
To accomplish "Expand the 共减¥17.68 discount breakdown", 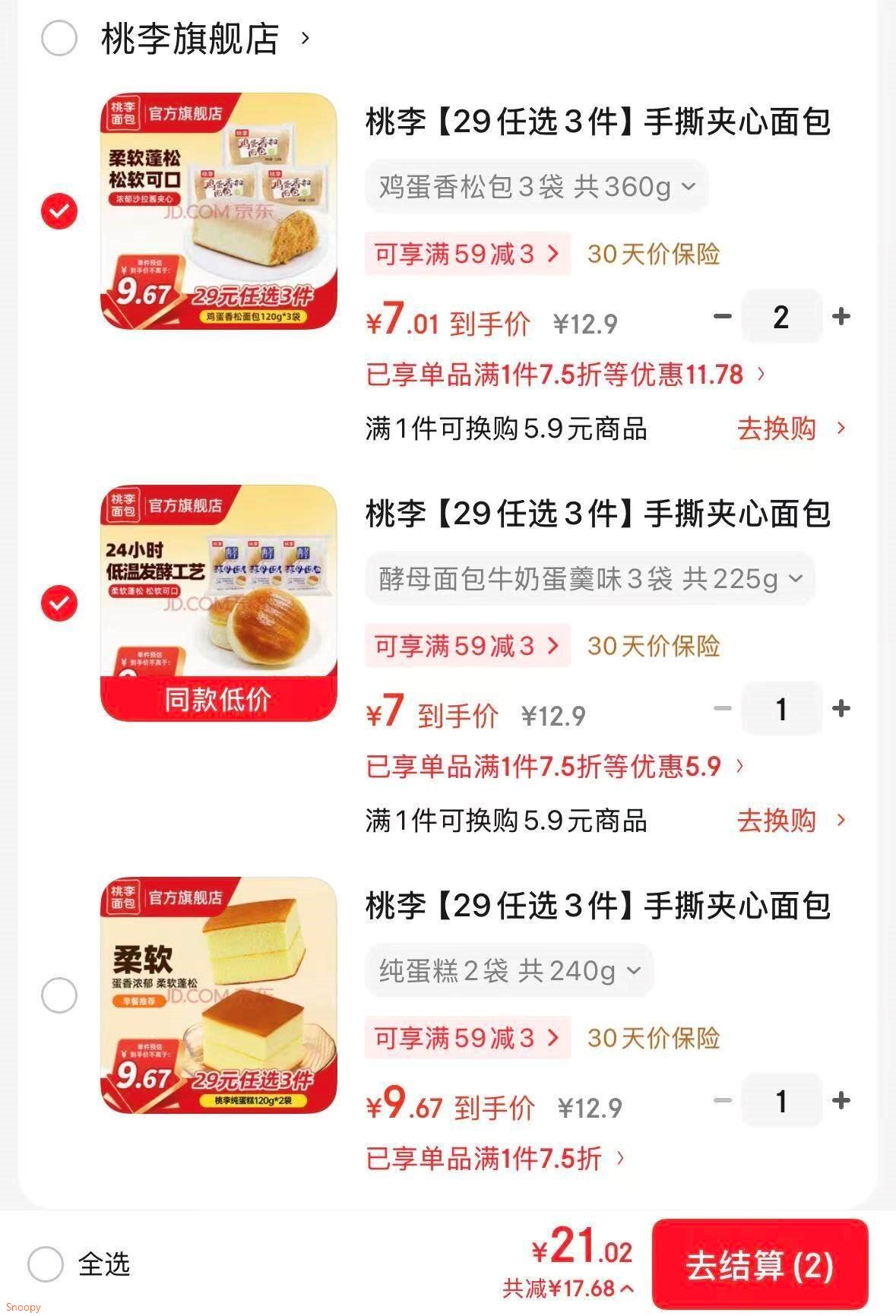I will (568, 1289).
